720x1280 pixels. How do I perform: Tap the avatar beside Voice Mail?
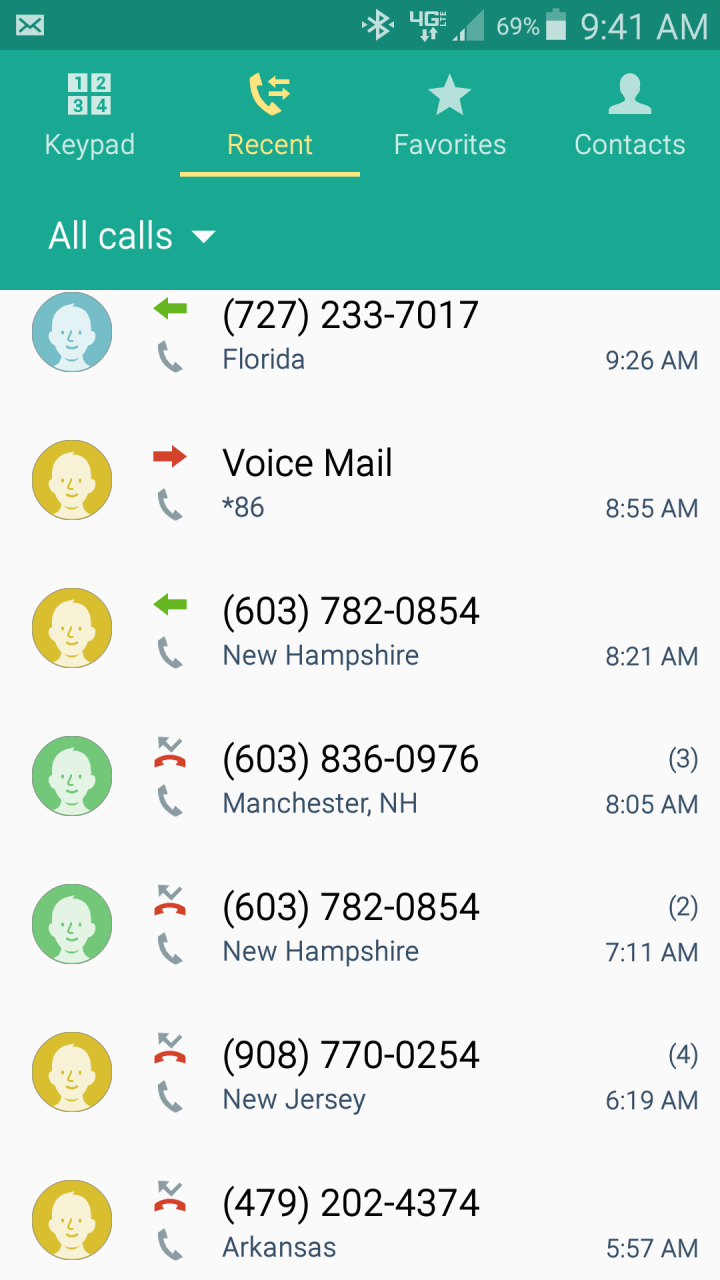tap(72, 480)
